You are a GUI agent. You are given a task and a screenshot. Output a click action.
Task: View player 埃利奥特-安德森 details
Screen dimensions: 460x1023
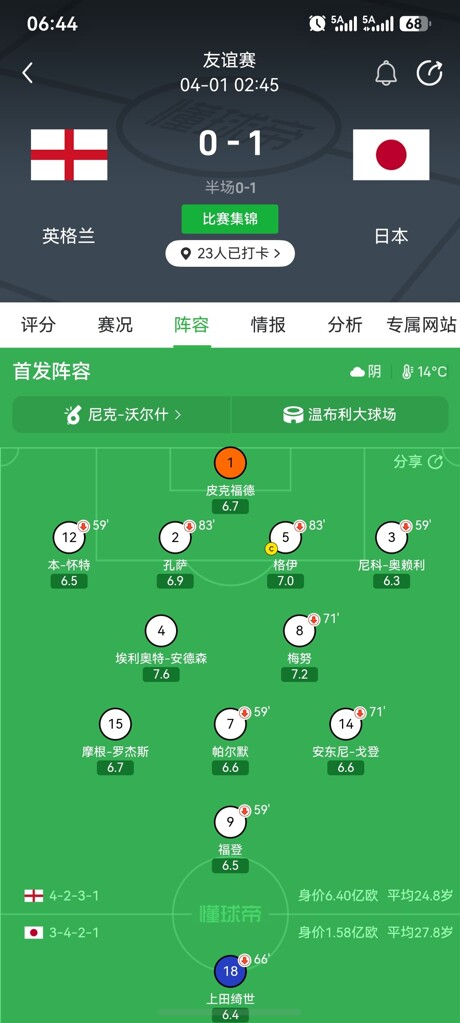point(161,649)
